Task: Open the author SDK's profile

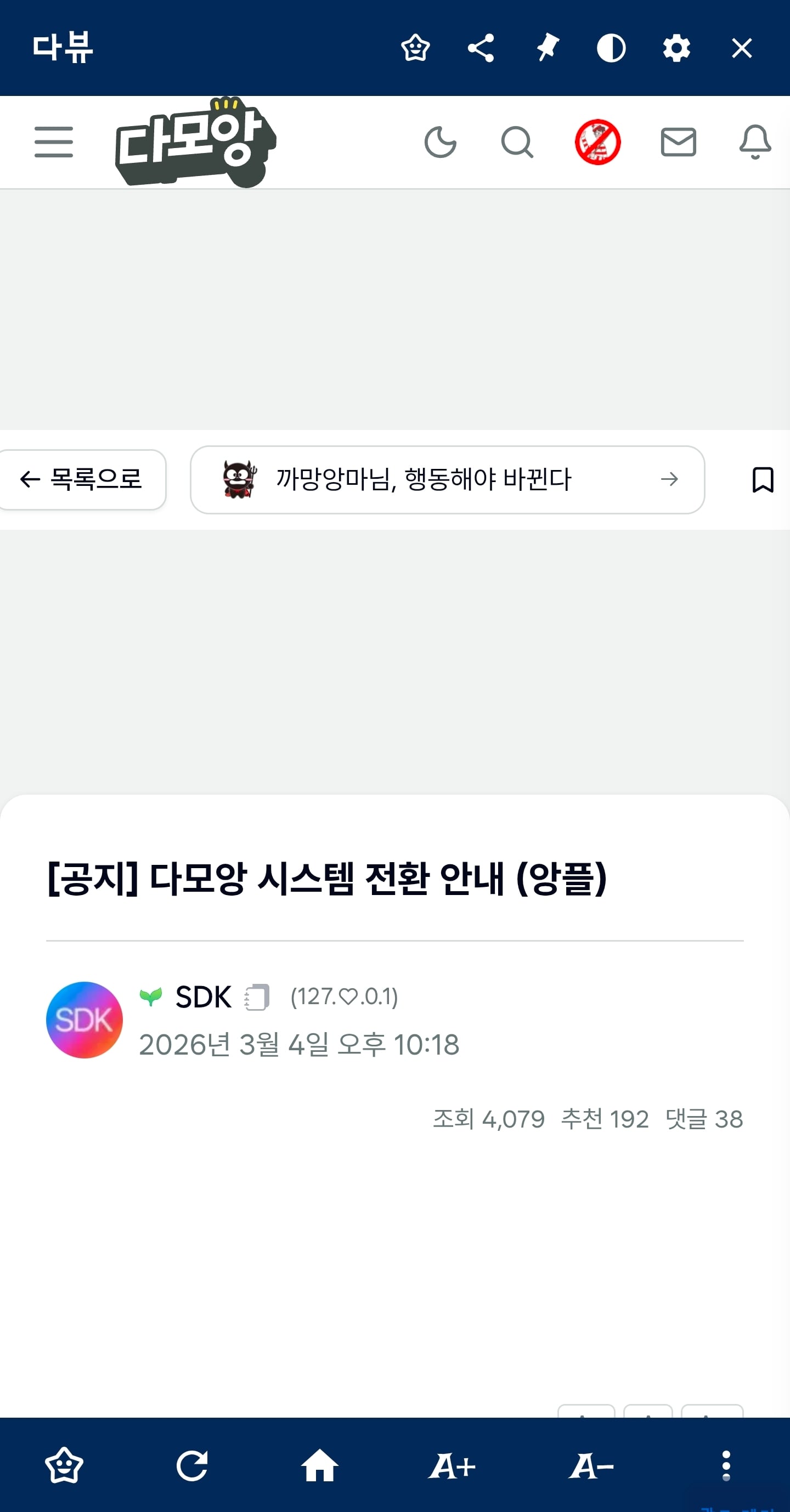Action: [x=203, y=996]
